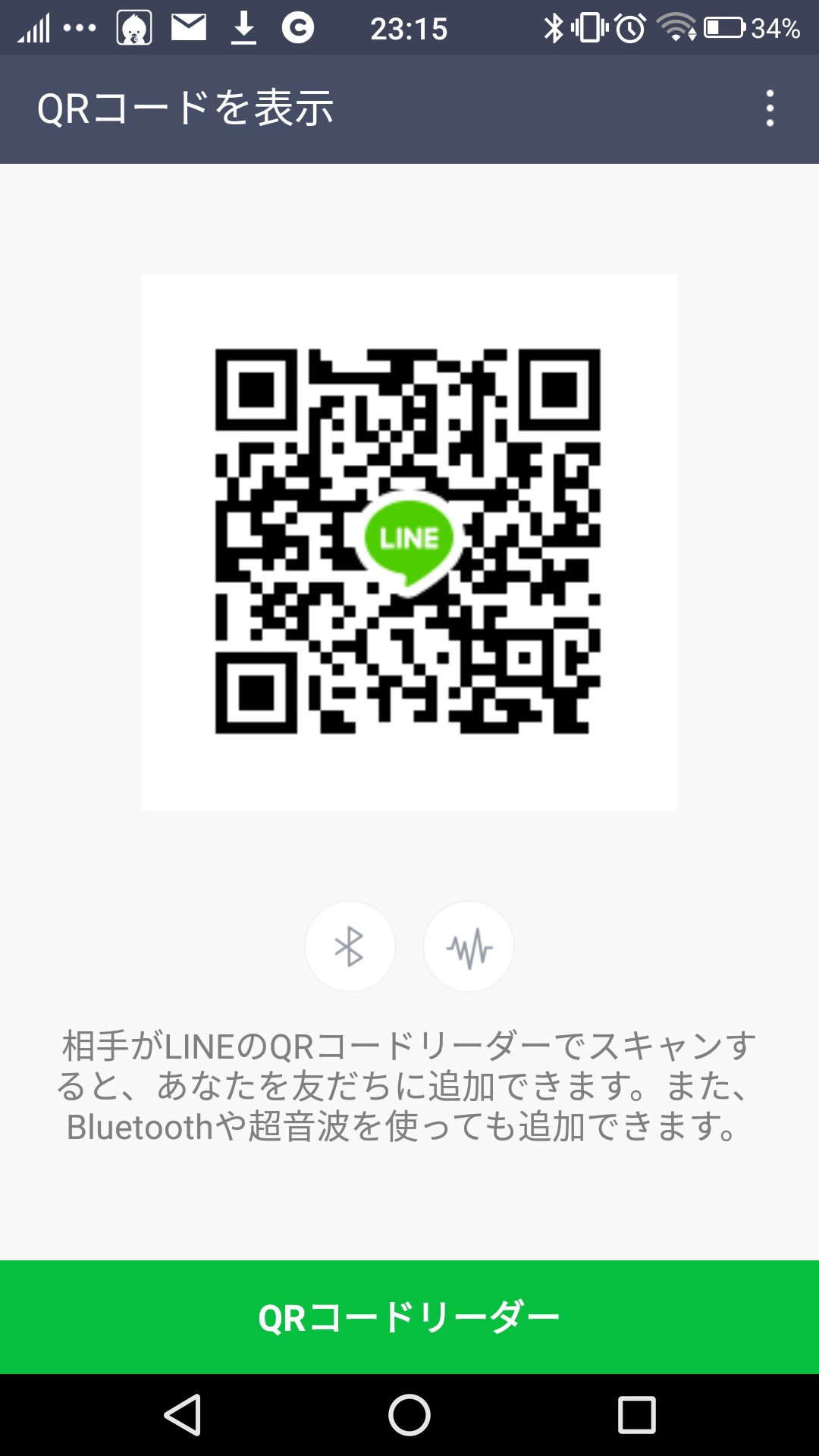Tap the round Bluetooth add-friend button
Viewport: 819px width, 1456px height.
[350, 946]
